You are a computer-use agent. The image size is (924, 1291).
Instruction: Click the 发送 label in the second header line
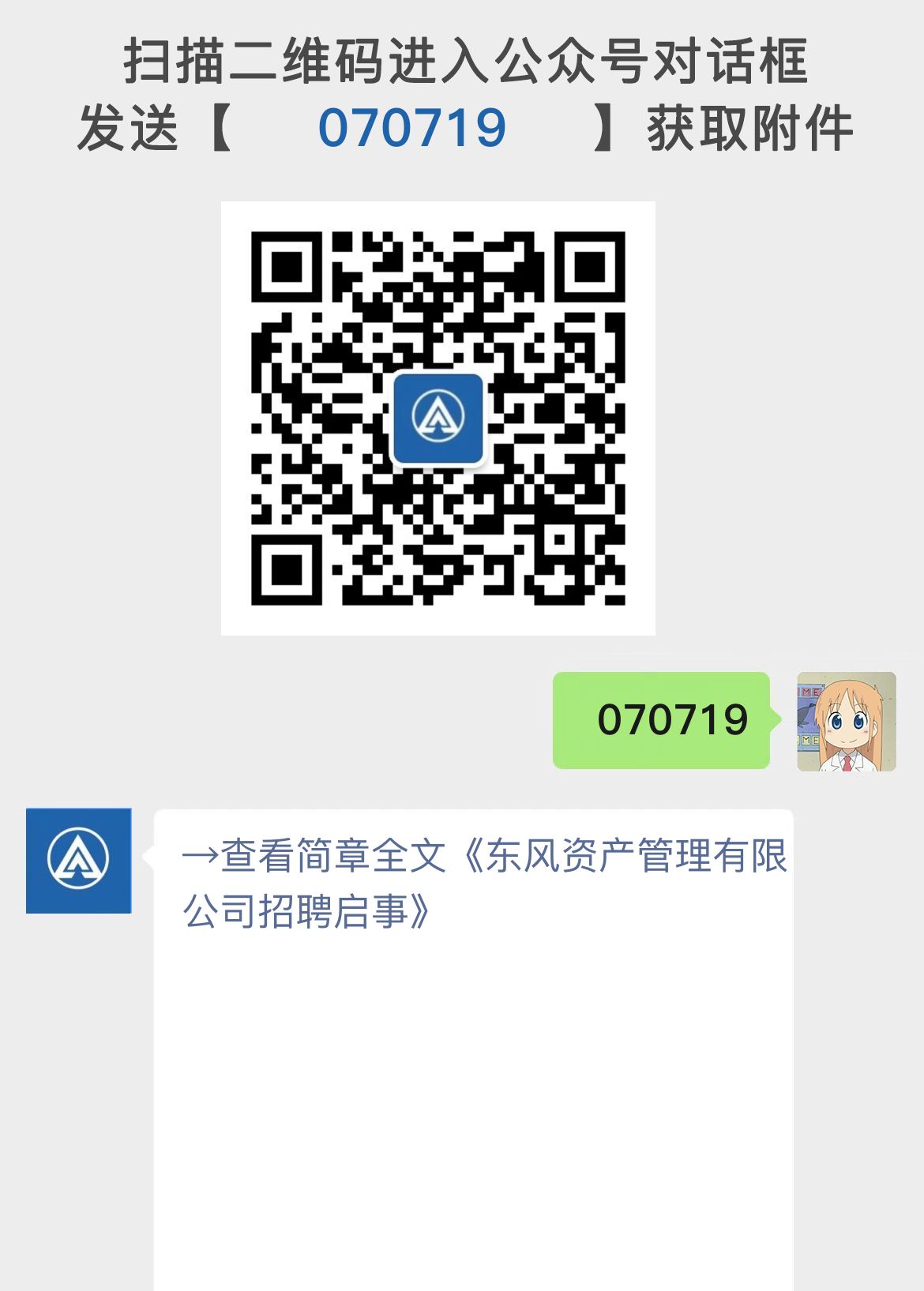tap(126, 129)
